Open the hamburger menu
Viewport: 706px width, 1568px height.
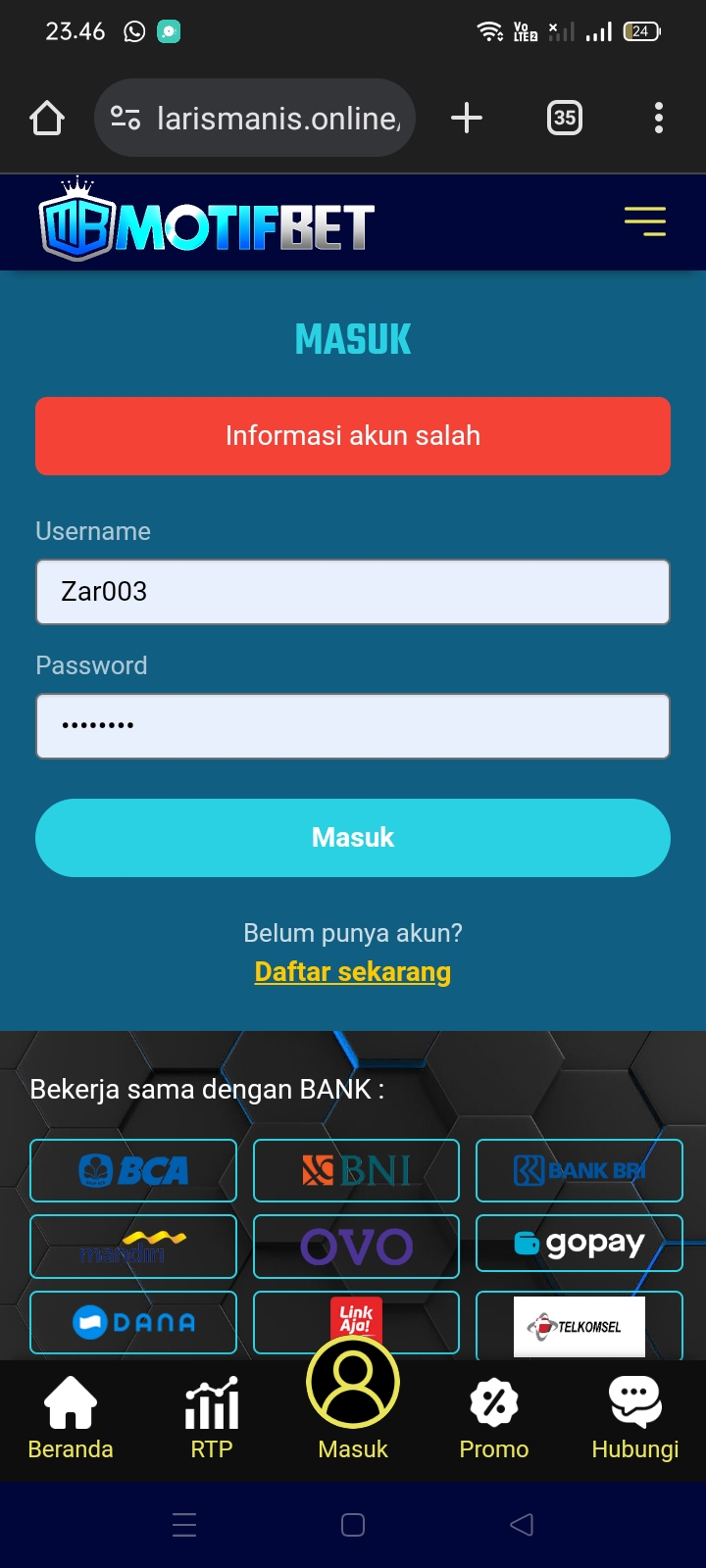tap(644, 221)
